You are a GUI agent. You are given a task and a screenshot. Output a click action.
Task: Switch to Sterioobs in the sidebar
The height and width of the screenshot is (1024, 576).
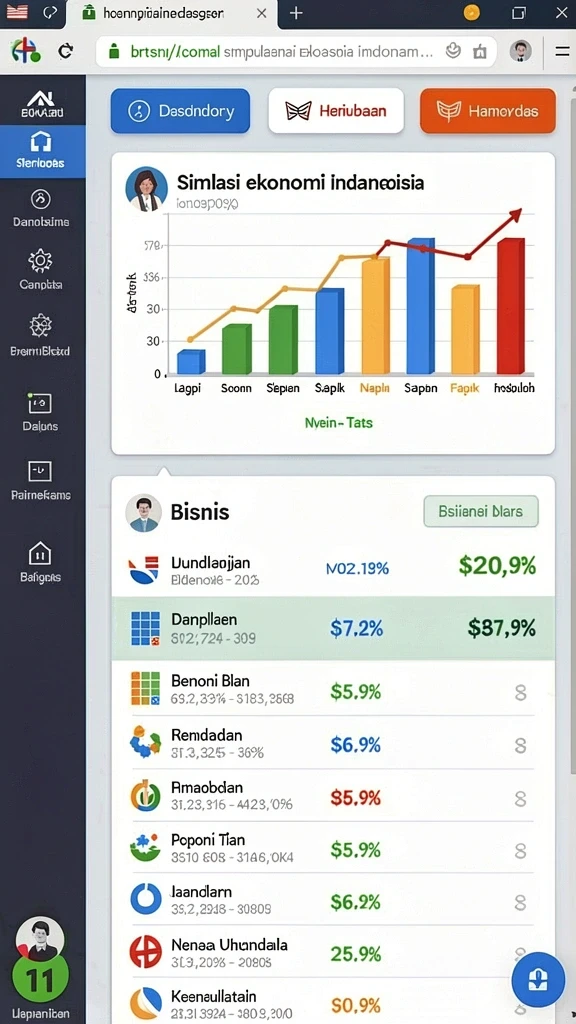(42, 152)
